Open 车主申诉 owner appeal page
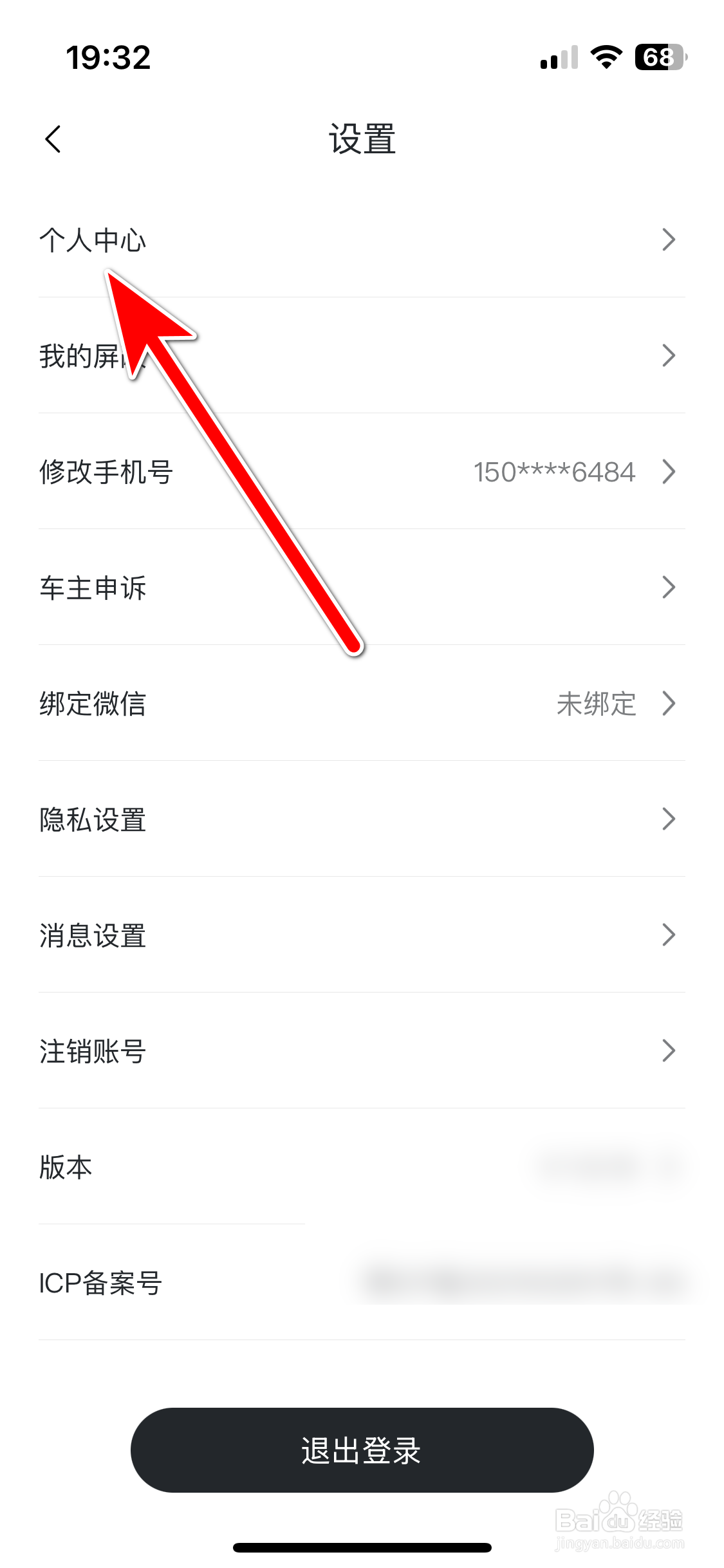The width and height of the screenshot is (724, 1568). click(x=93, y=587)
